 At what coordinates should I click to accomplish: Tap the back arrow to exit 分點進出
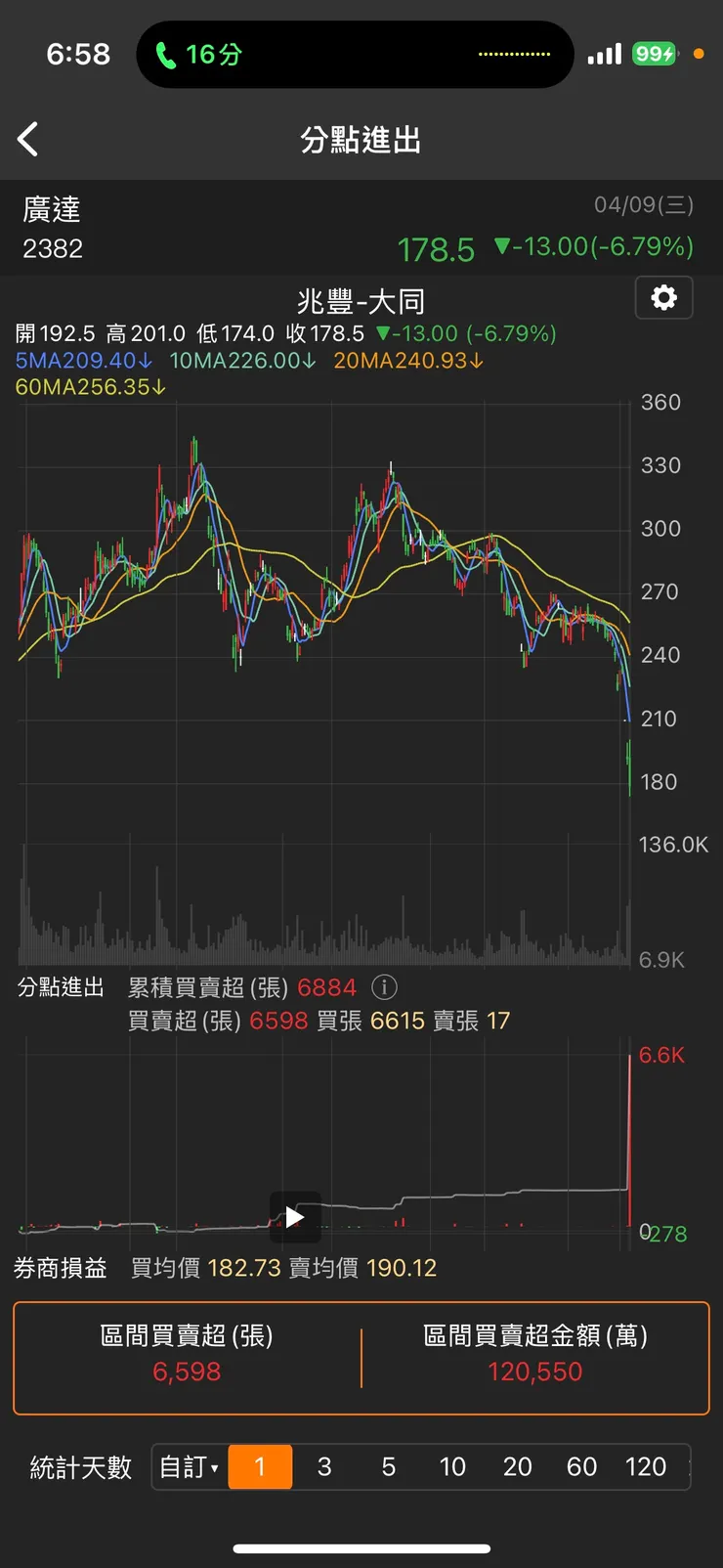[x=27, y=139]
